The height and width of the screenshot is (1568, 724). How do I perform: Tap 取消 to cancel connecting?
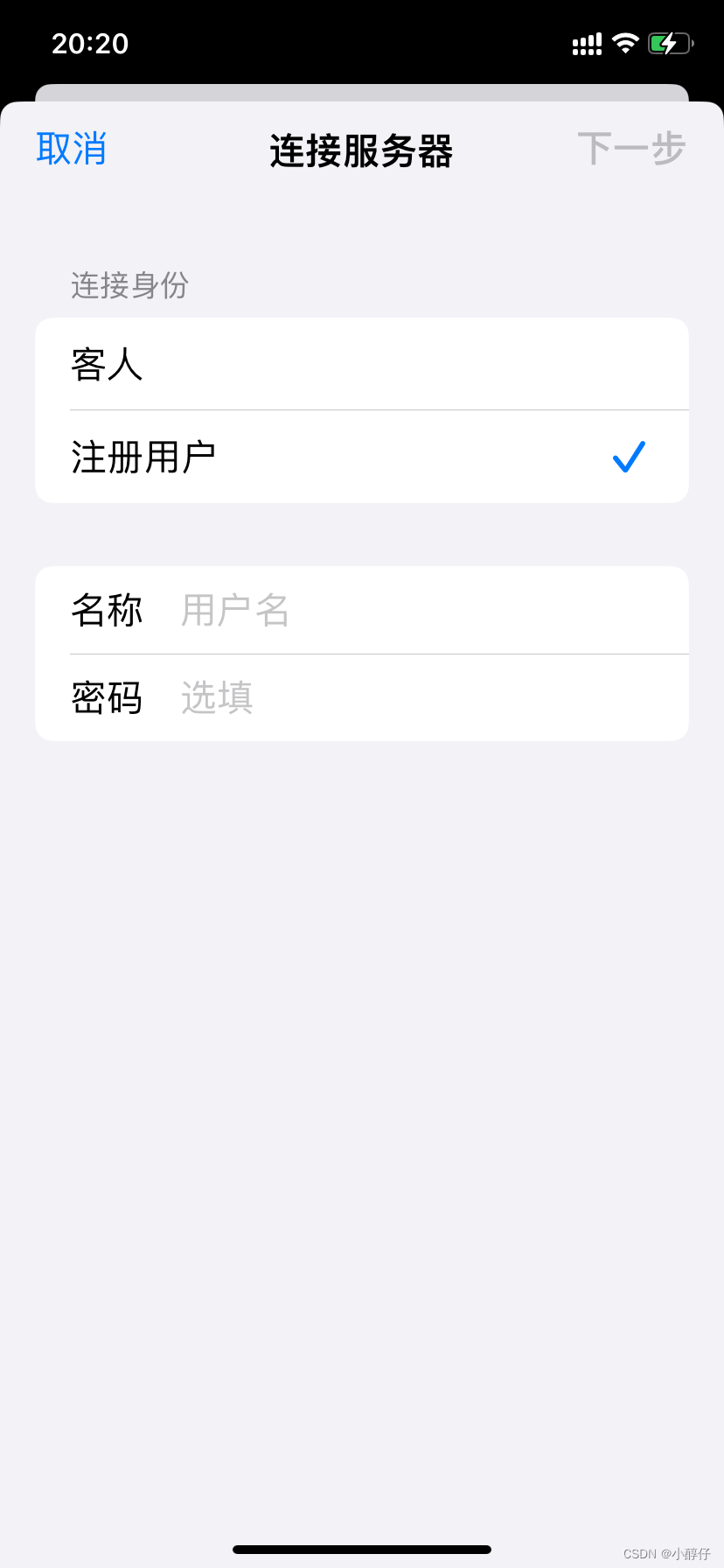(x=72, y=149)
